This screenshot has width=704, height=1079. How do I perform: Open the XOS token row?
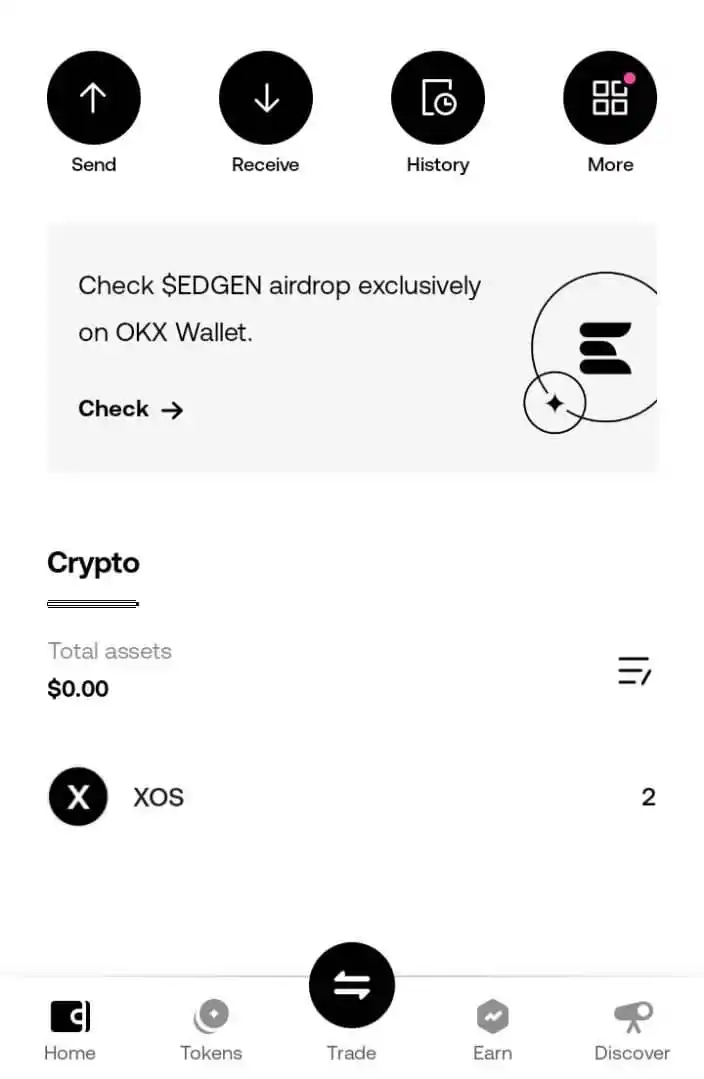(350, 797)
